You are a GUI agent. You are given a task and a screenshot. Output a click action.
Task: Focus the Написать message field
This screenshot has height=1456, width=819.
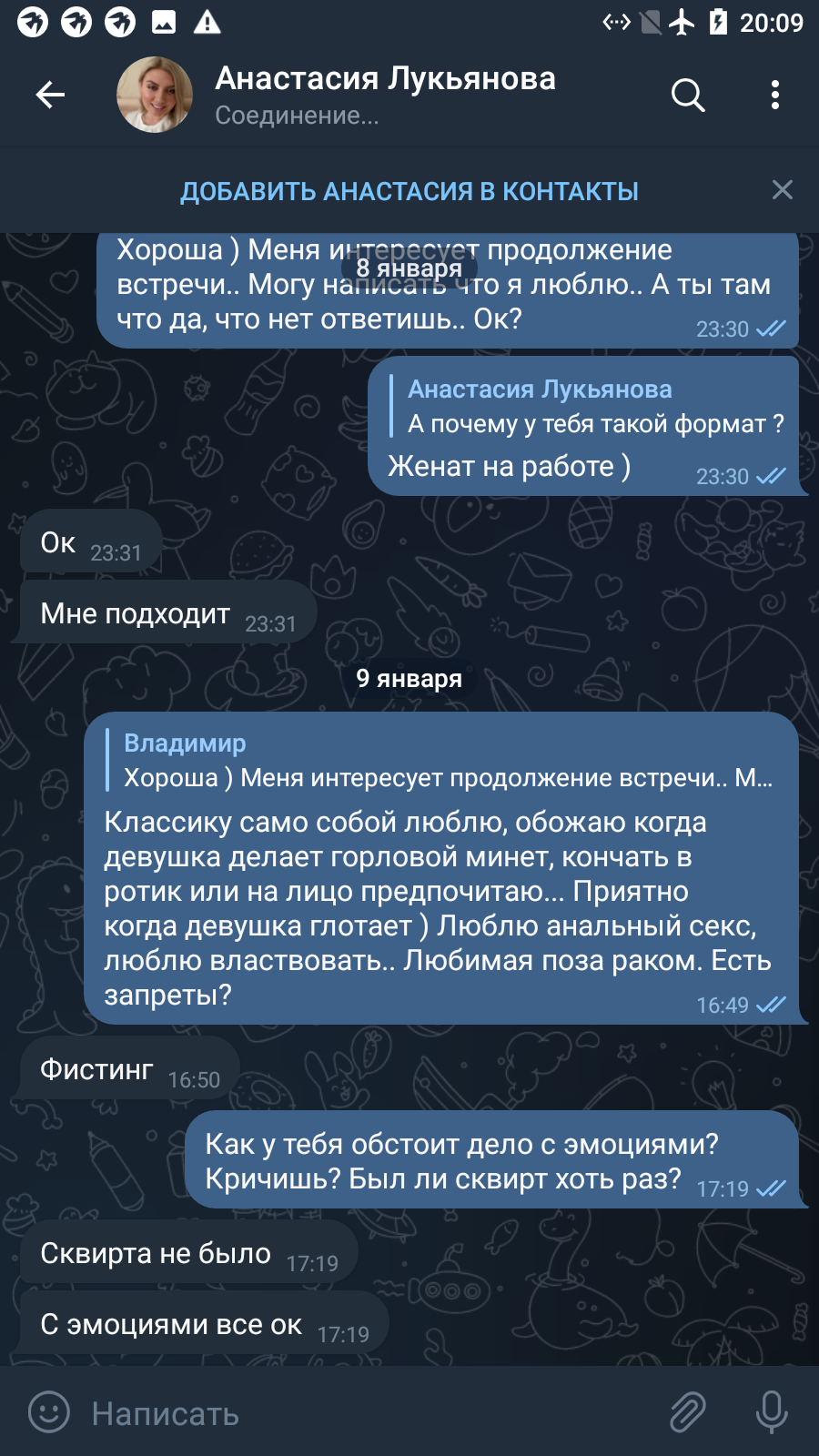[364, 1413]
